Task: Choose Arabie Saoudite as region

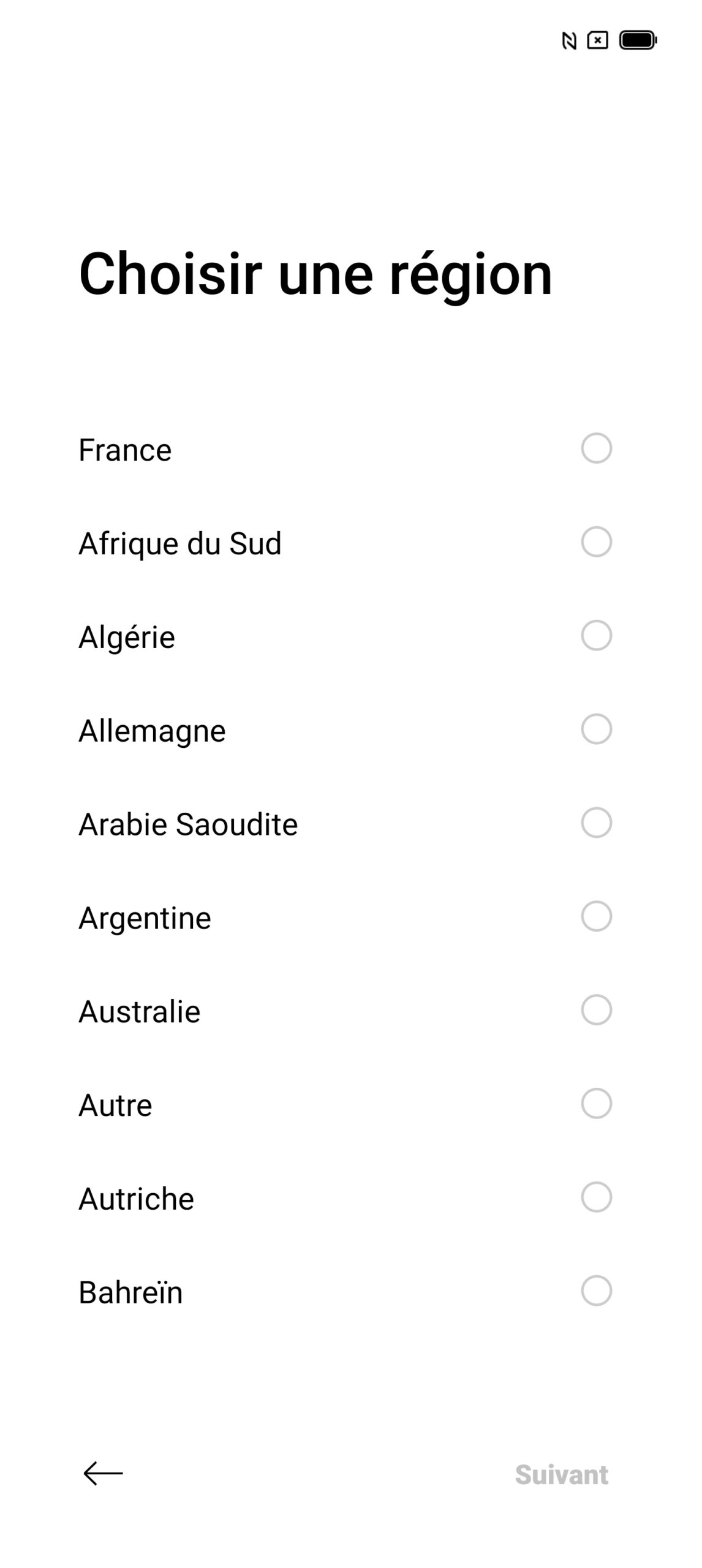Action: [x=351, y=824]
